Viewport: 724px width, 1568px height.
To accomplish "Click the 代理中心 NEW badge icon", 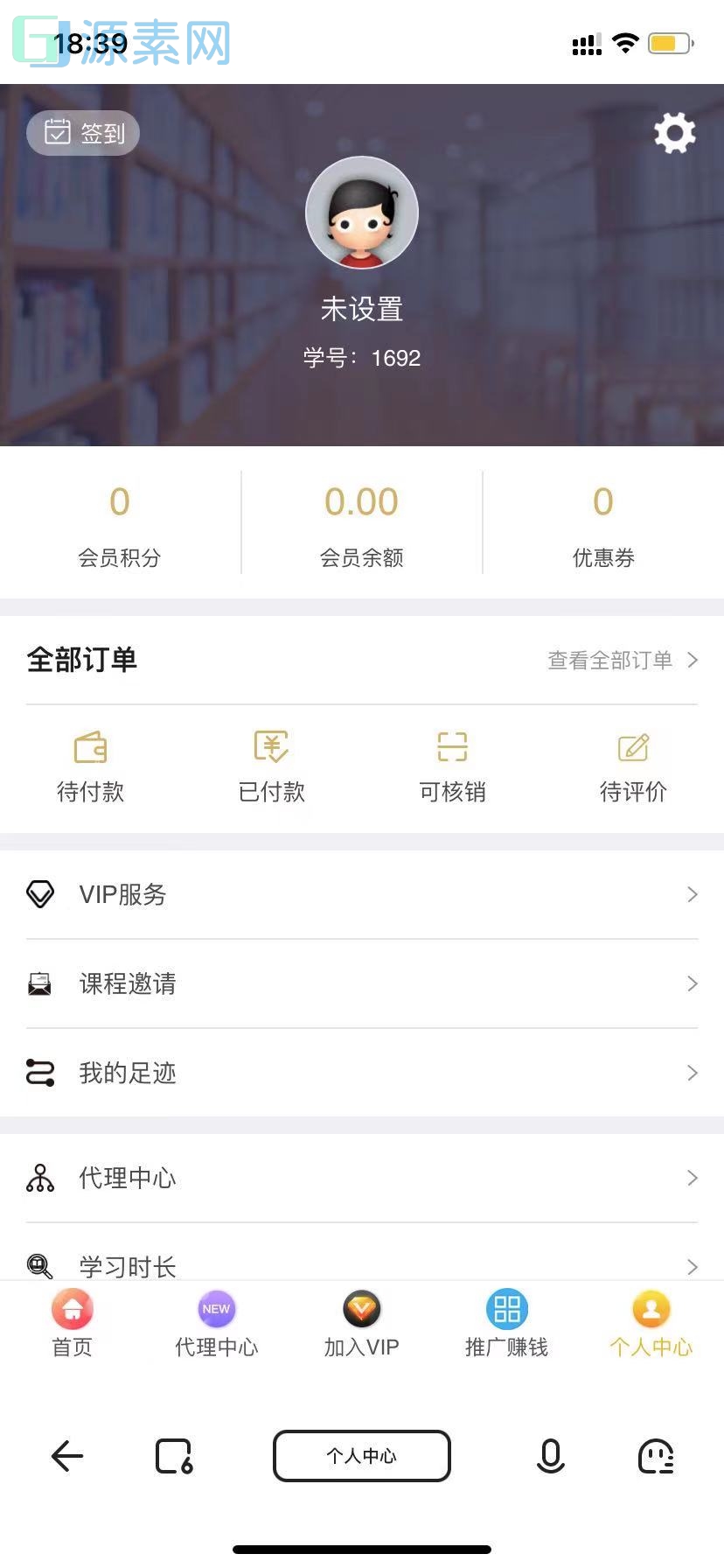I will (216, 1309).
